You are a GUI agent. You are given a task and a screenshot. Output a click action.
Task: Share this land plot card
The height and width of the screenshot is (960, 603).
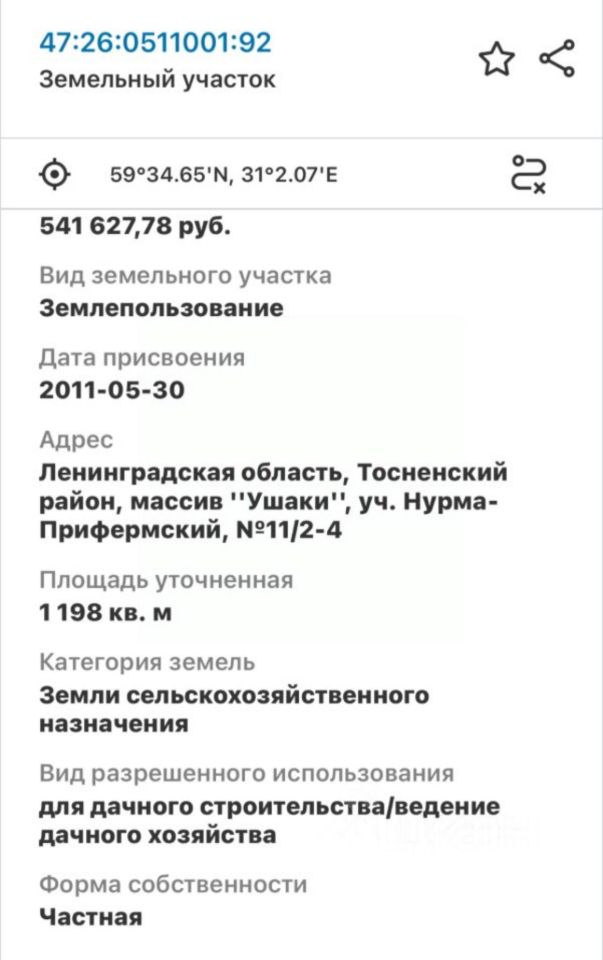pyautogui.click(x=557, y=59)
